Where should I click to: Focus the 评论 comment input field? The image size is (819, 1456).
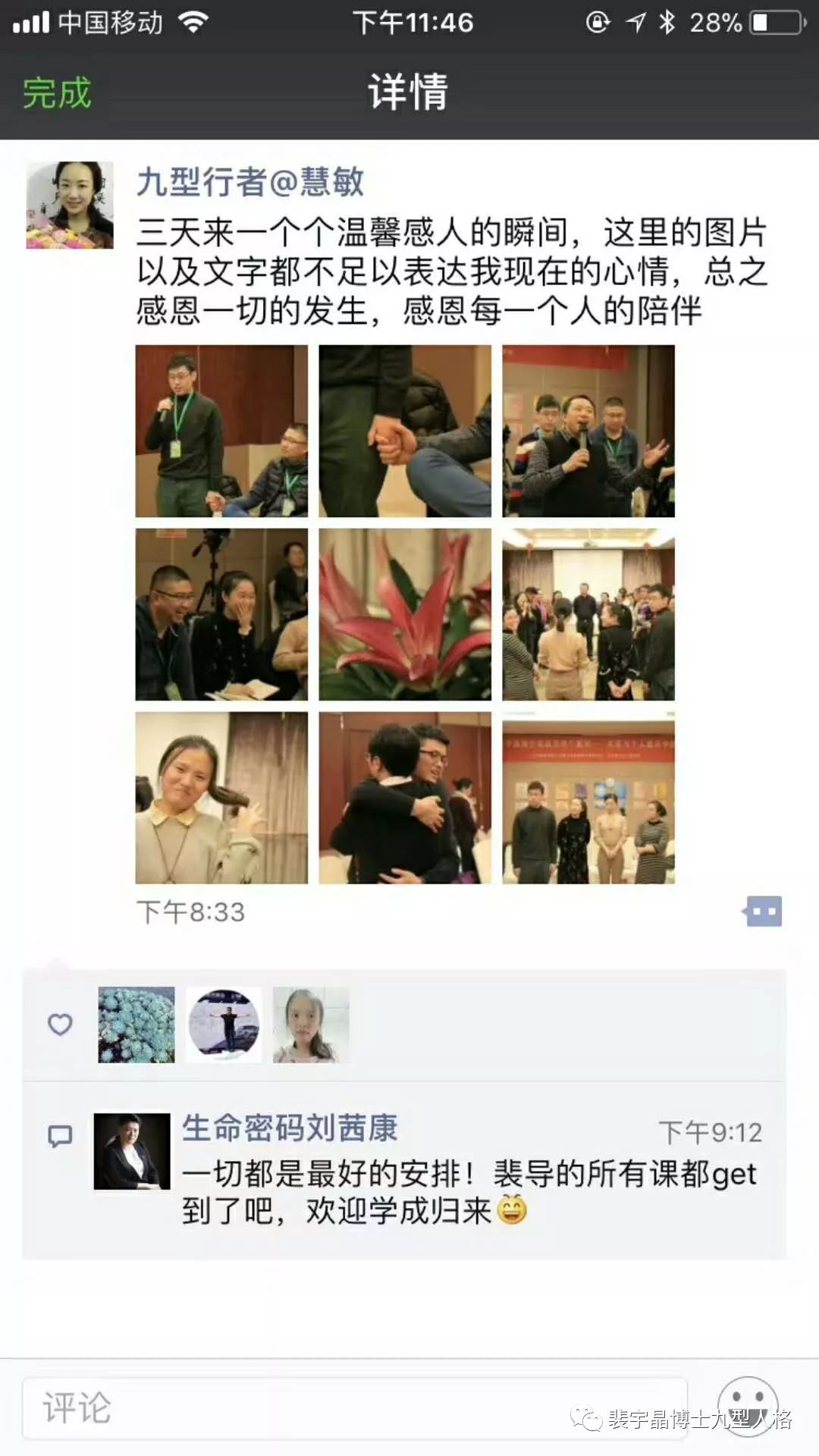pyautogui.click(x=355, y=1408)
